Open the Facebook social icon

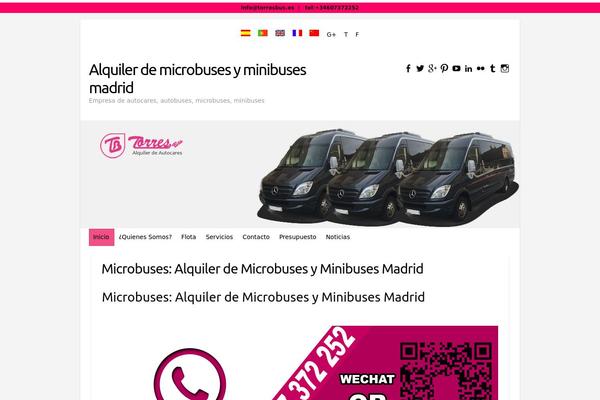point(408,68)
